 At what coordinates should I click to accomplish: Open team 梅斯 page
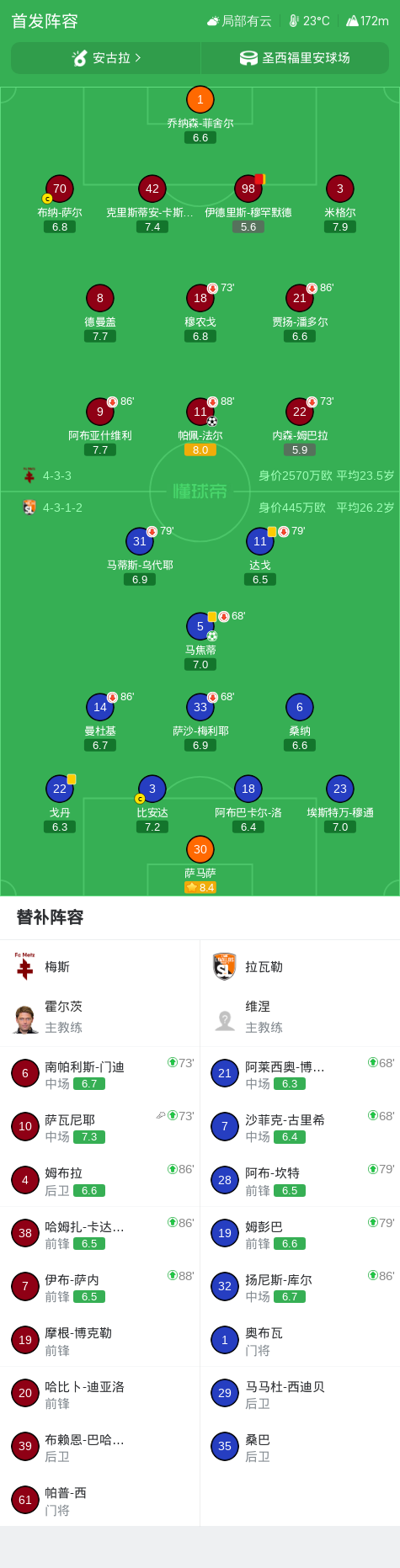coord(100,967)
